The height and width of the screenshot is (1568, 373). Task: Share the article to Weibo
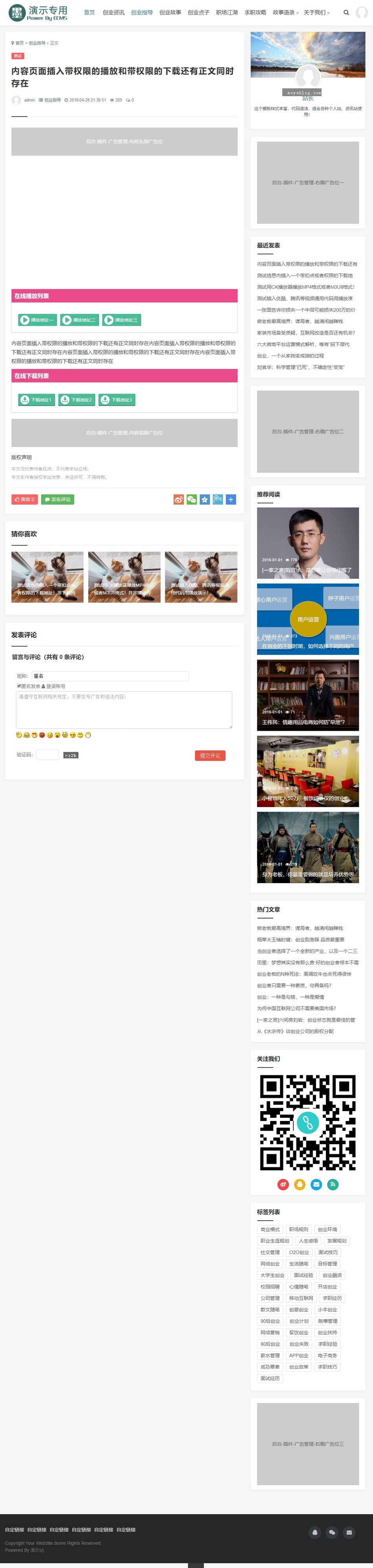(x=178, y=499)
